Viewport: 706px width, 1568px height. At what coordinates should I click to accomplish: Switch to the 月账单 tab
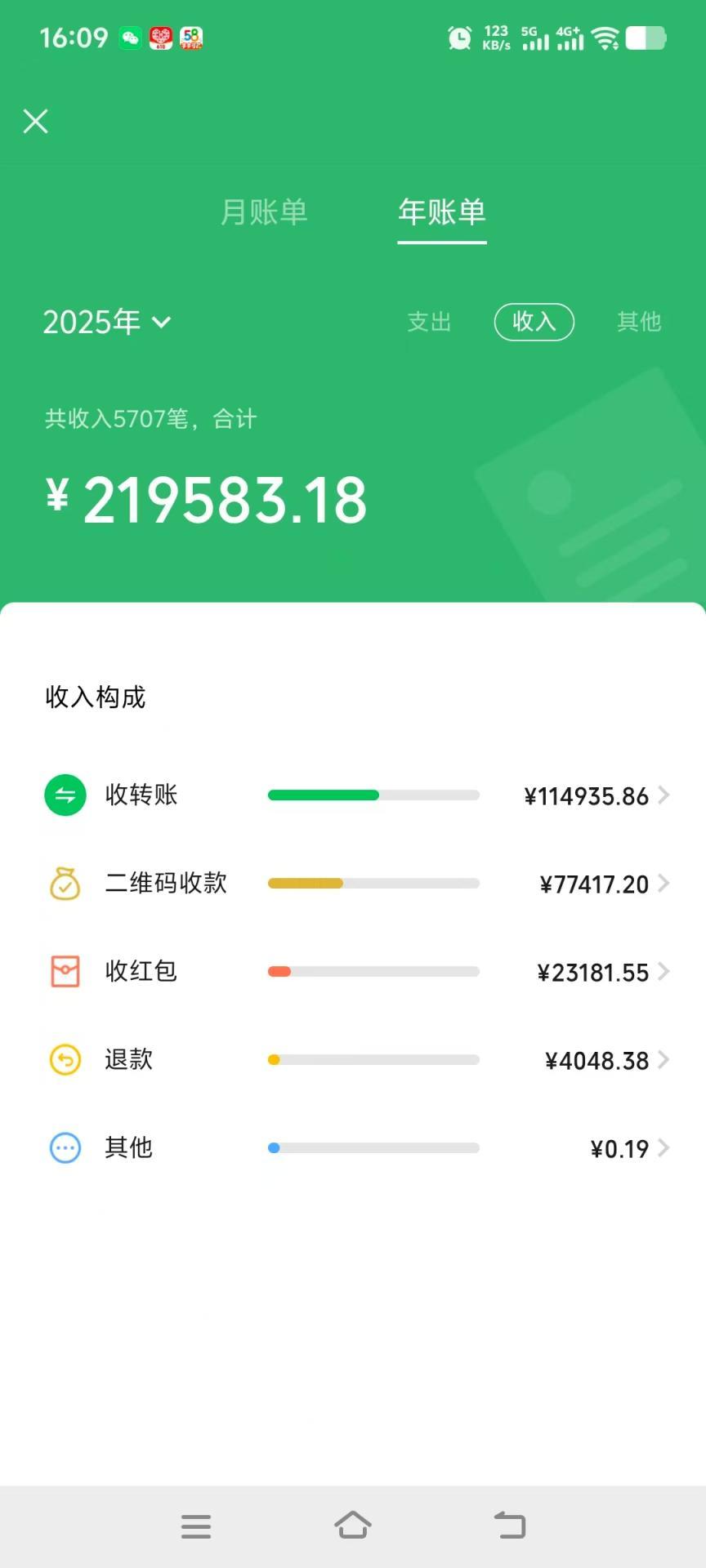[264, 212]
